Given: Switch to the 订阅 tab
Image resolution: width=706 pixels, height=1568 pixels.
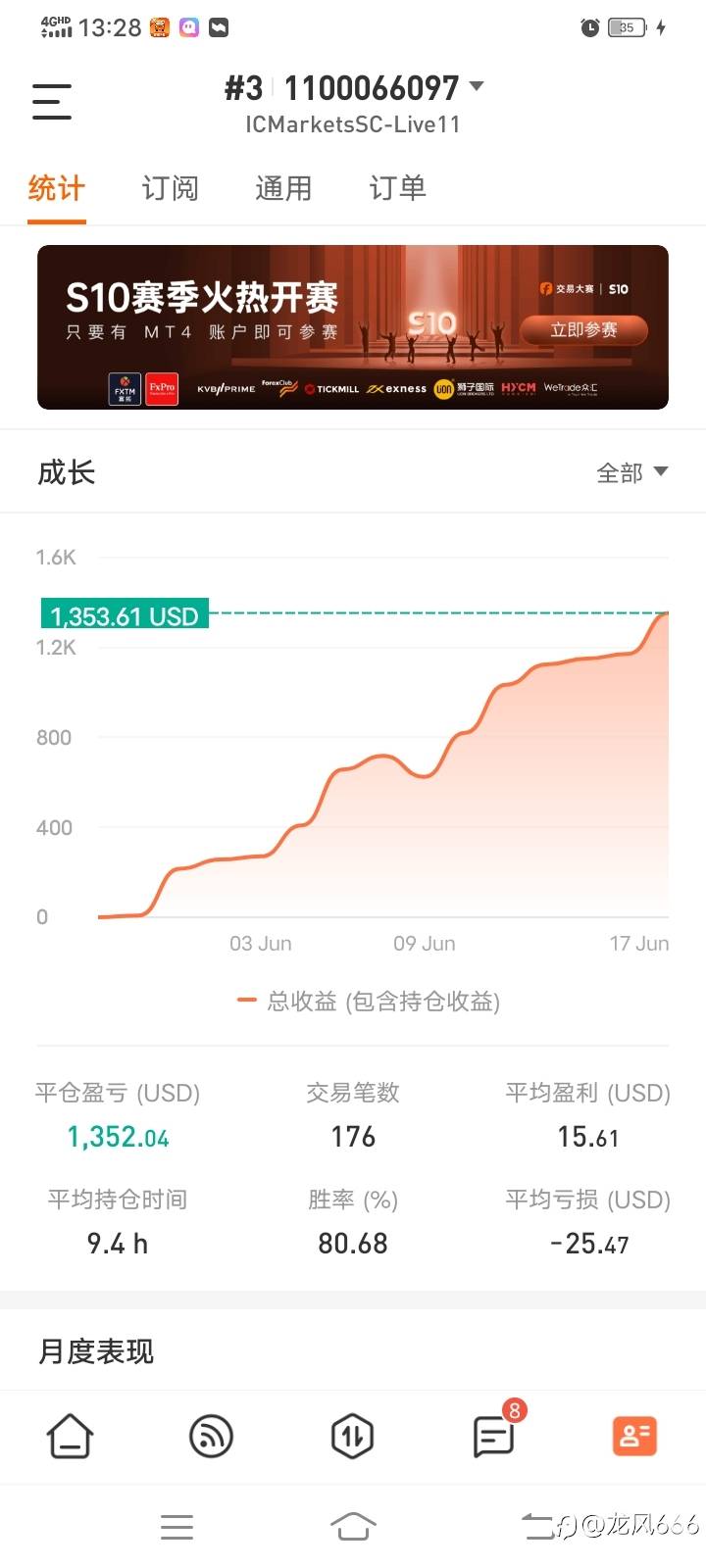Looking at the screenshot, I should 171,188.
